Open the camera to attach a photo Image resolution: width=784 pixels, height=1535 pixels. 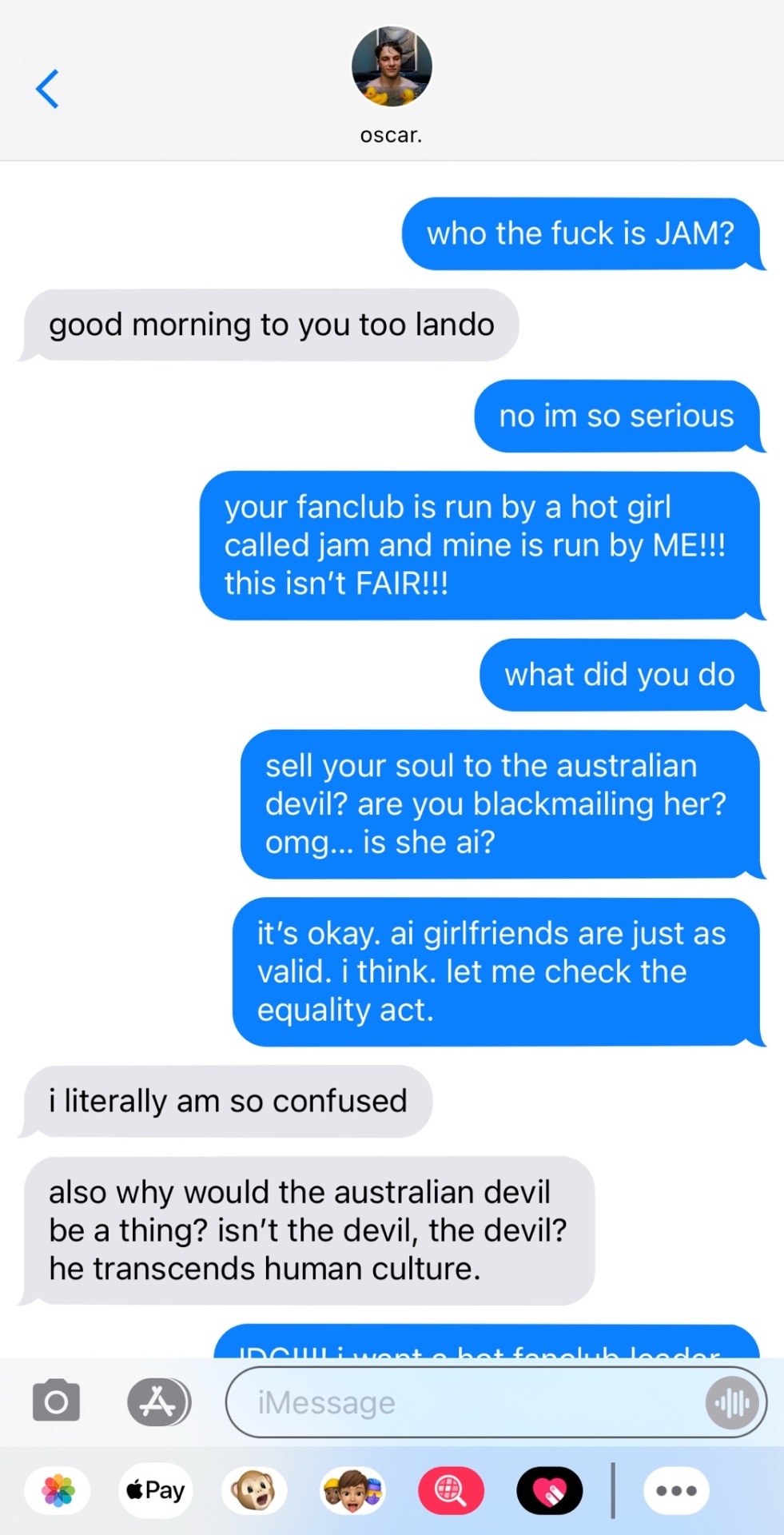(x=56, y=1401)
